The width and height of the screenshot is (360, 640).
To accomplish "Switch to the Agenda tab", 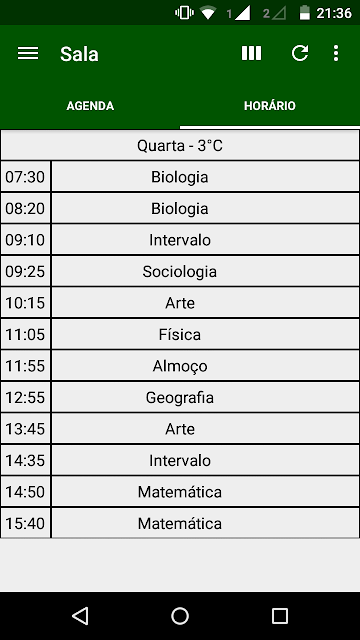I will (90, 106).
